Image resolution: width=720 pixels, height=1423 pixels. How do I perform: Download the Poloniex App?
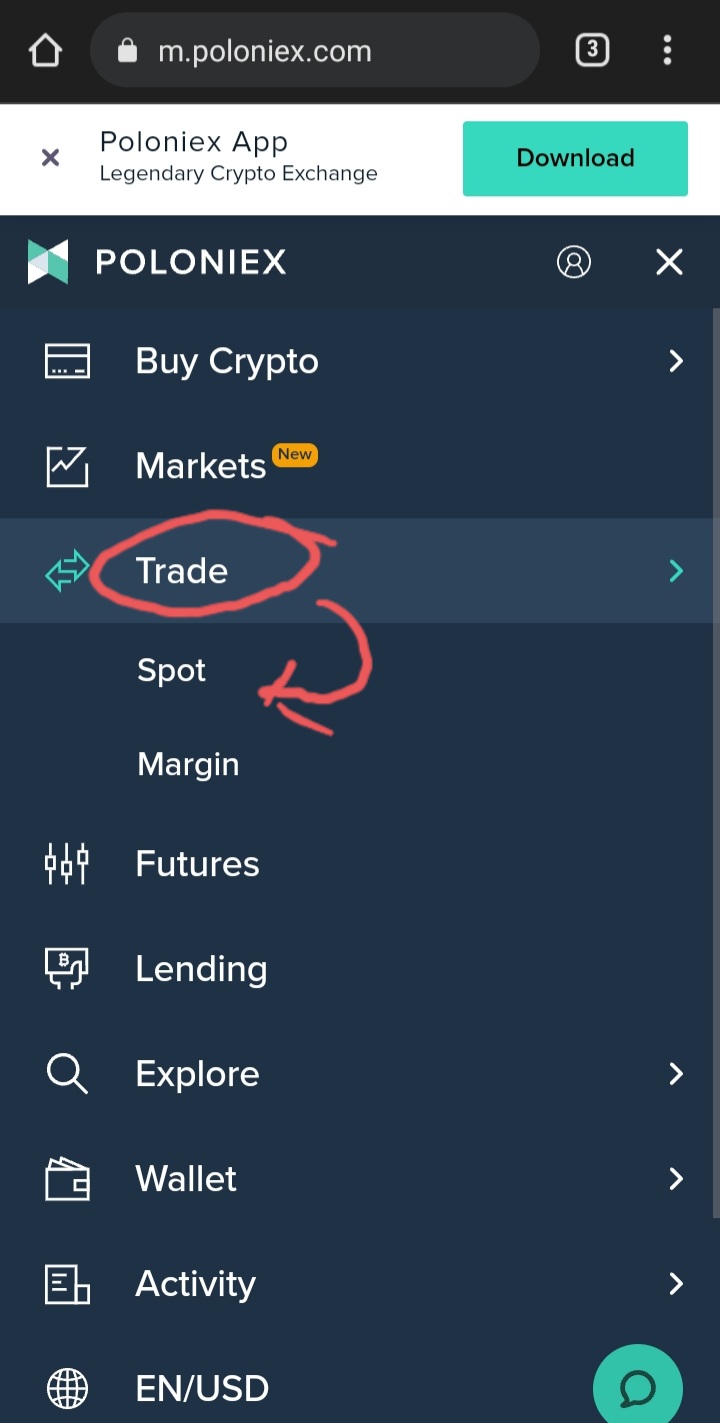tap(575, 158)
